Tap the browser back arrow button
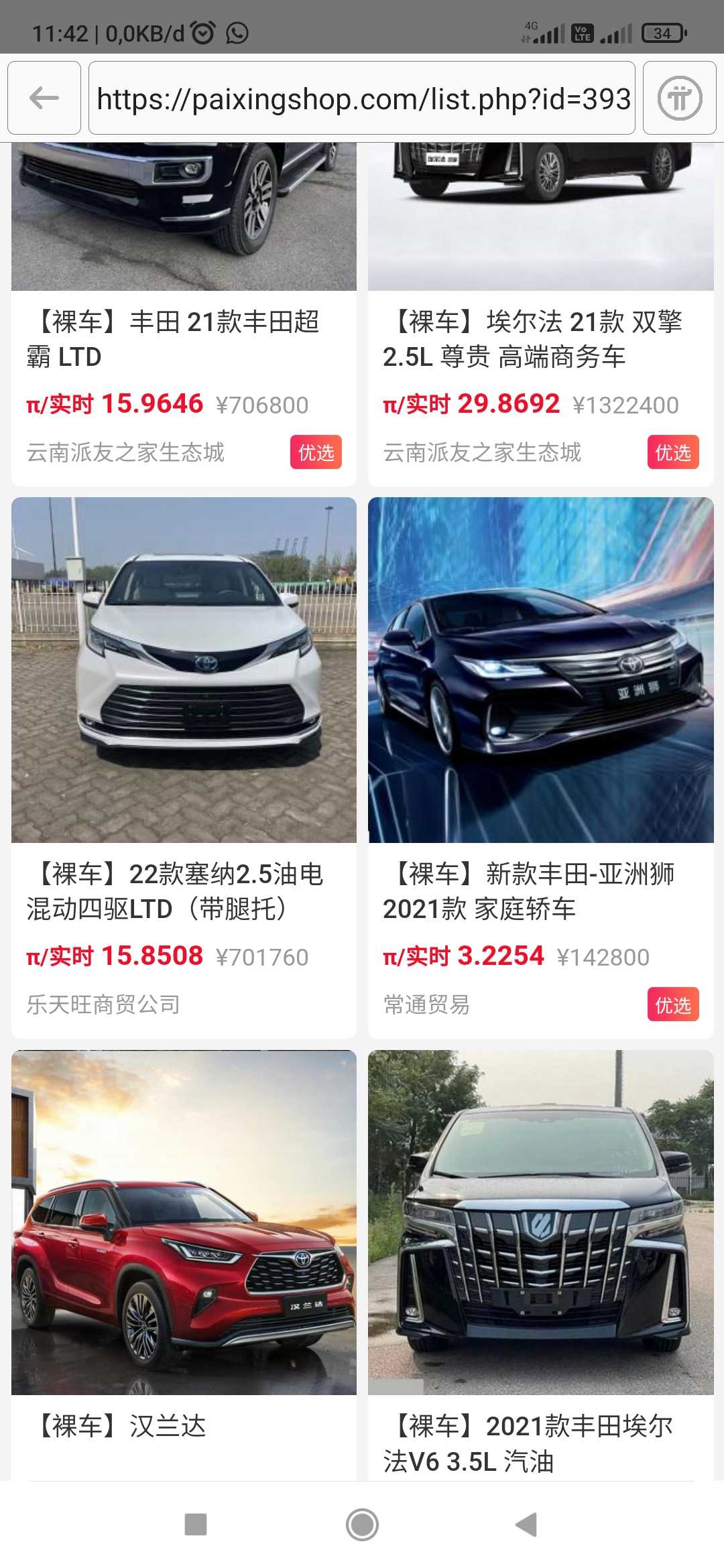Image resolution: width=724 pixels, height=1568 pixels. coord(44,99)
